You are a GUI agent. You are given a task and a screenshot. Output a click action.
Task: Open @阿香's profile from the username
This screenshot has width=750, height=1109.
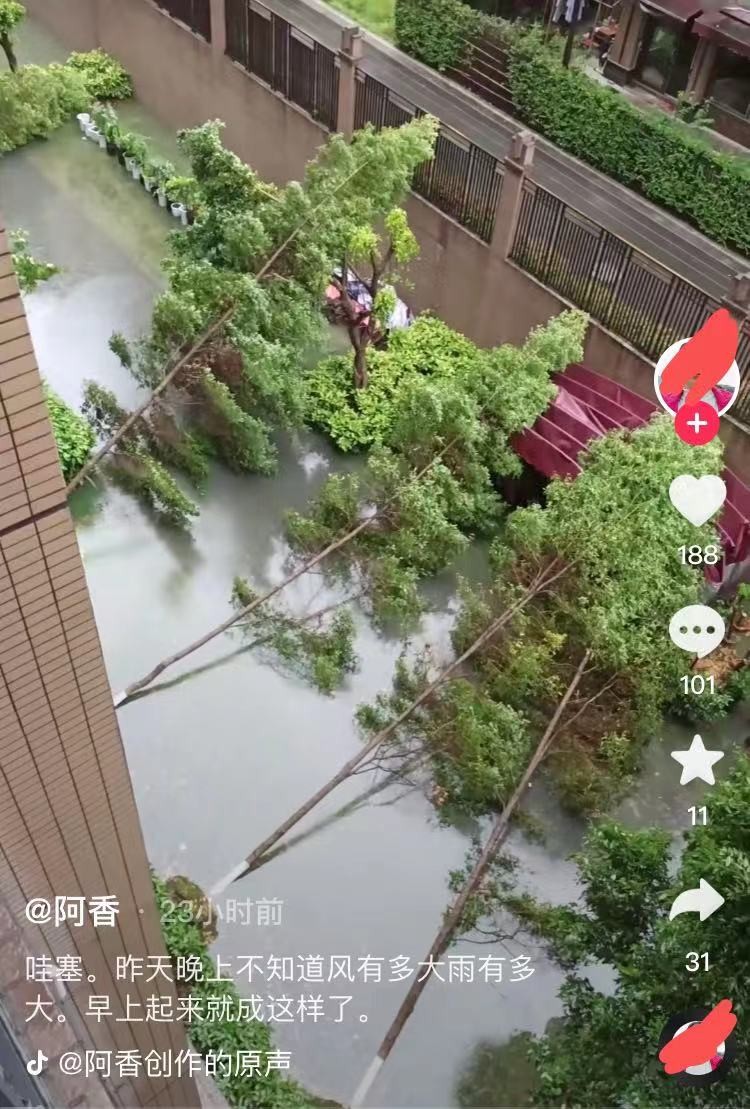pyautogui.click(x=72, y=911)
